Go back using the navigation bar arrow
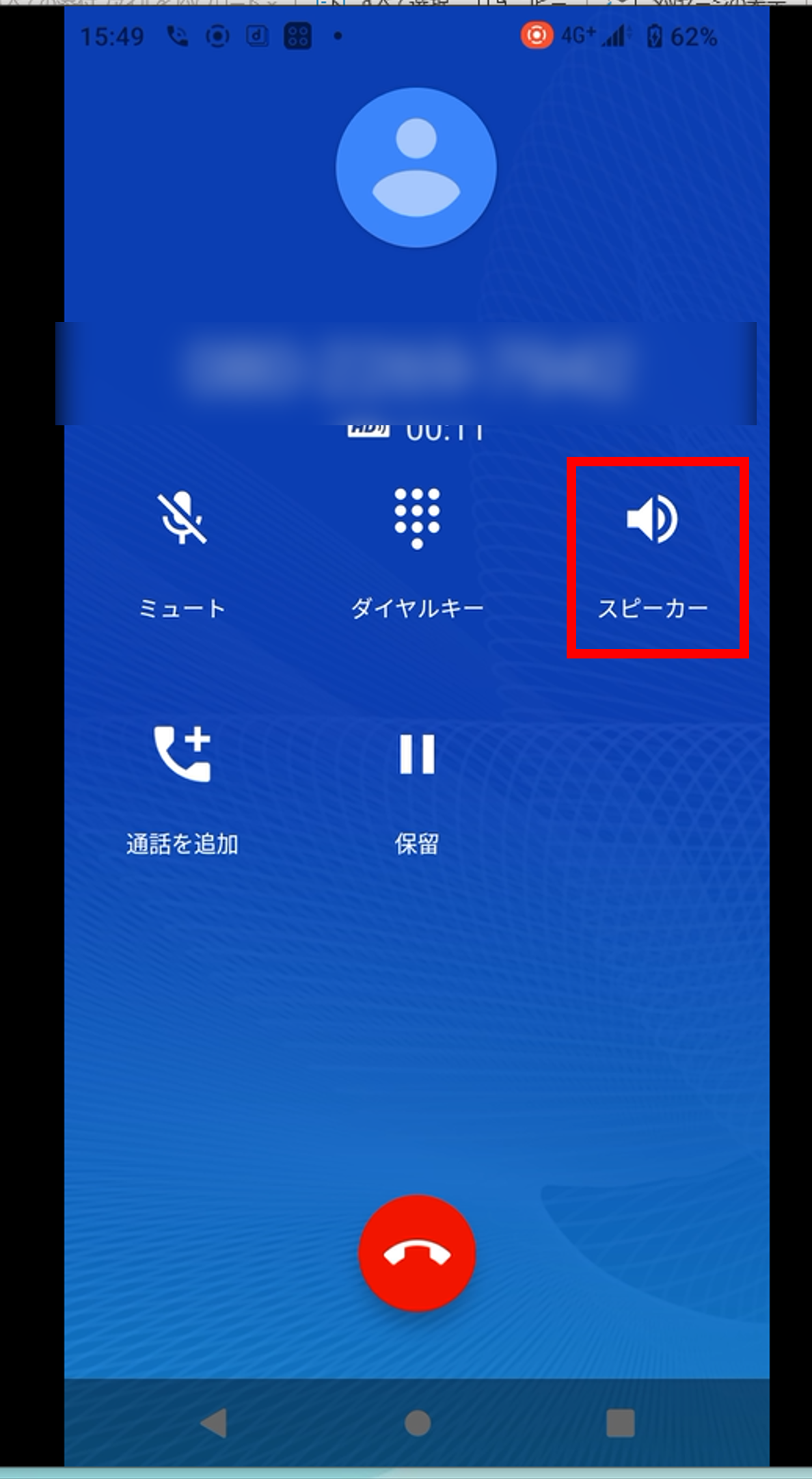 [x=213, y=1424]
